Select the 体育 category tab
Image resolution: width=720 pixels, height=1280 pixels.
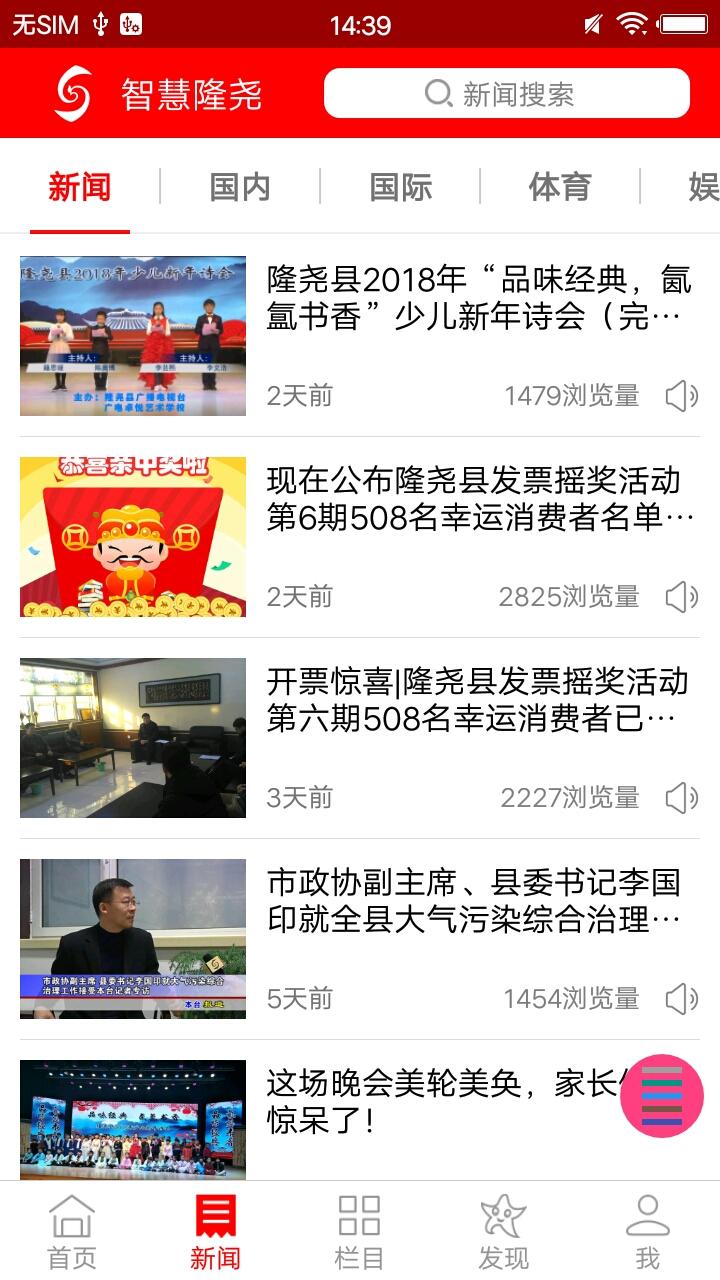pos(560,187)
